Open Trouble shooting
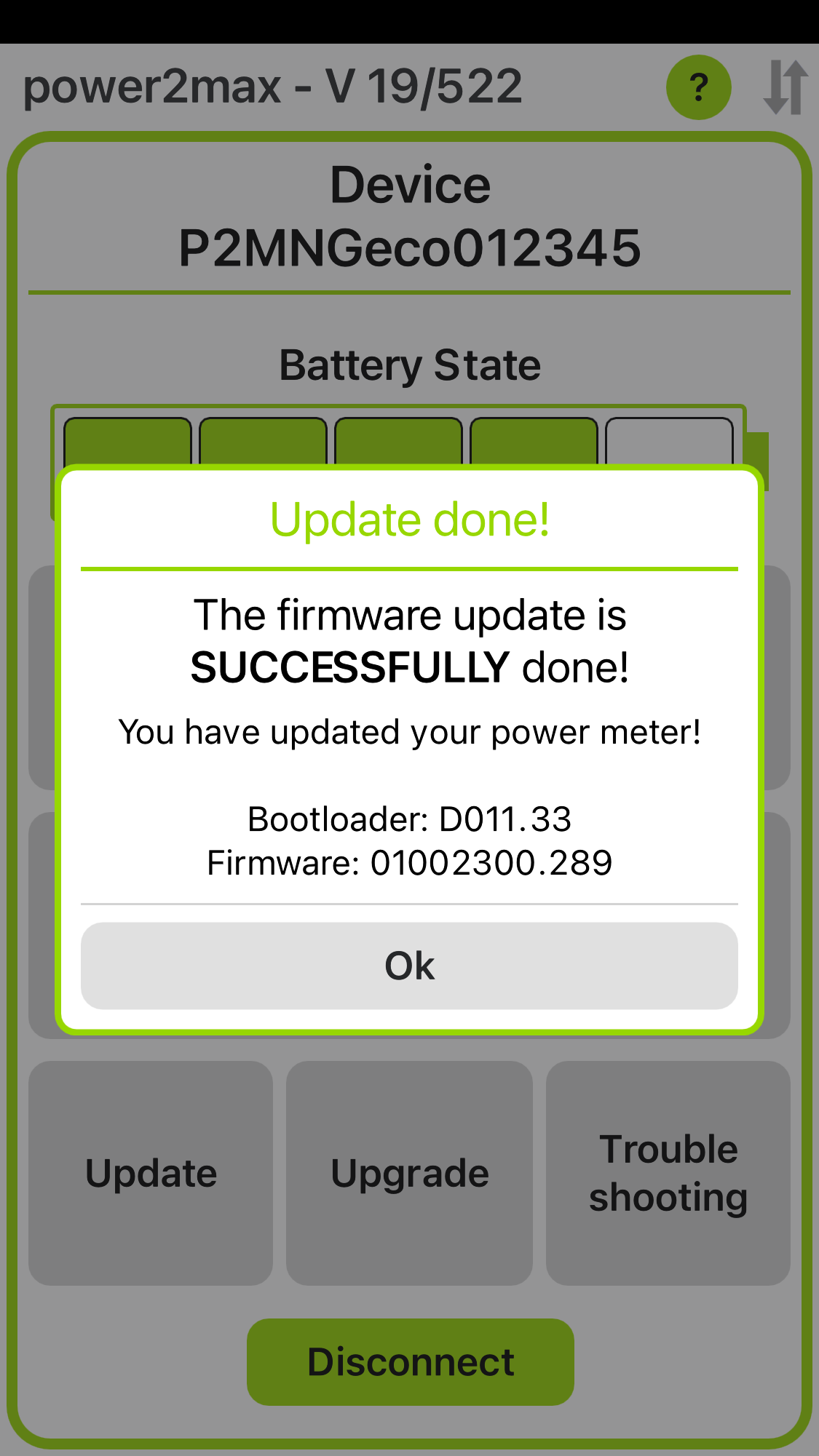Screen dimensions: 819x1456 click(x=668, y=1173)
